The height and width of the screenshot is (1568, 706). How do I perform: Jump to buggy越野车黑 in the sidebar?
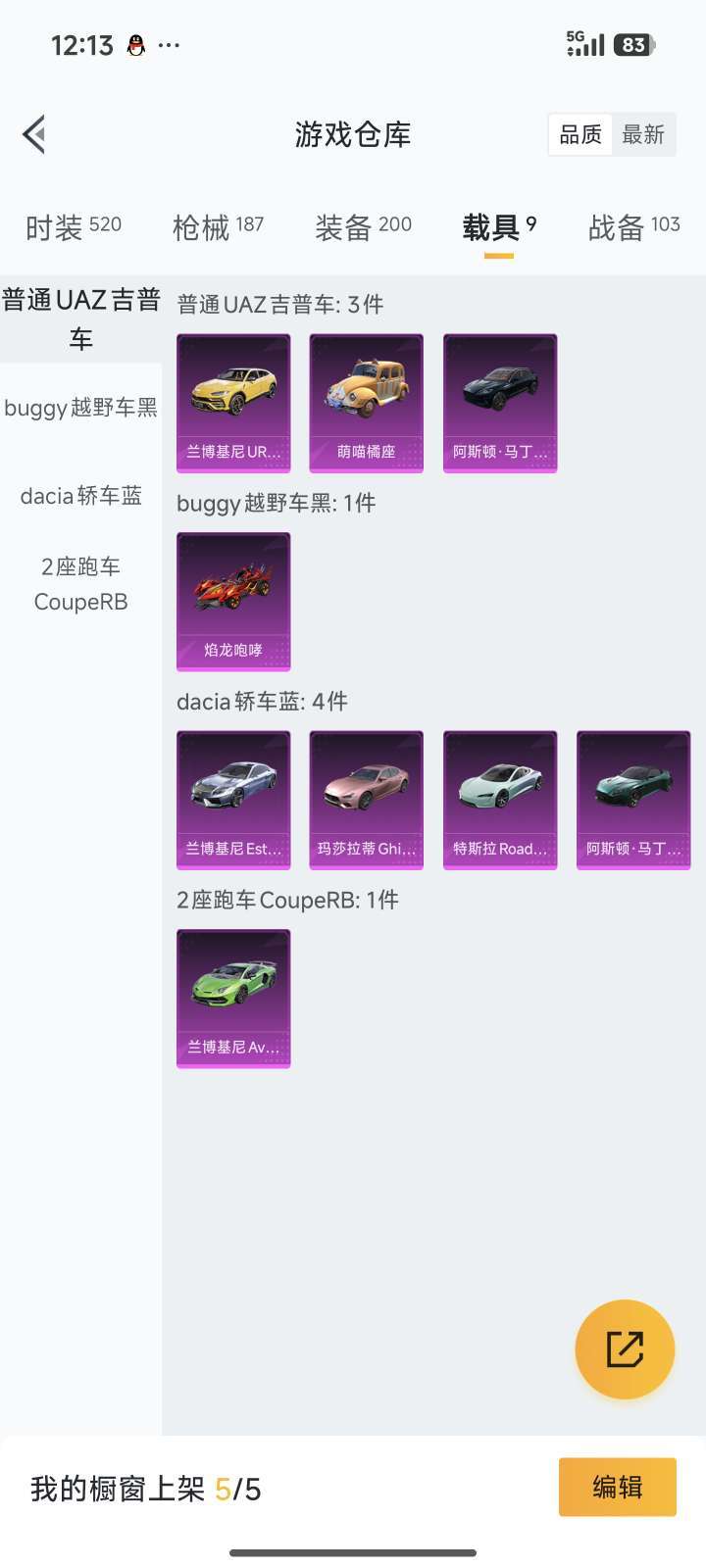tap(80, 408)
